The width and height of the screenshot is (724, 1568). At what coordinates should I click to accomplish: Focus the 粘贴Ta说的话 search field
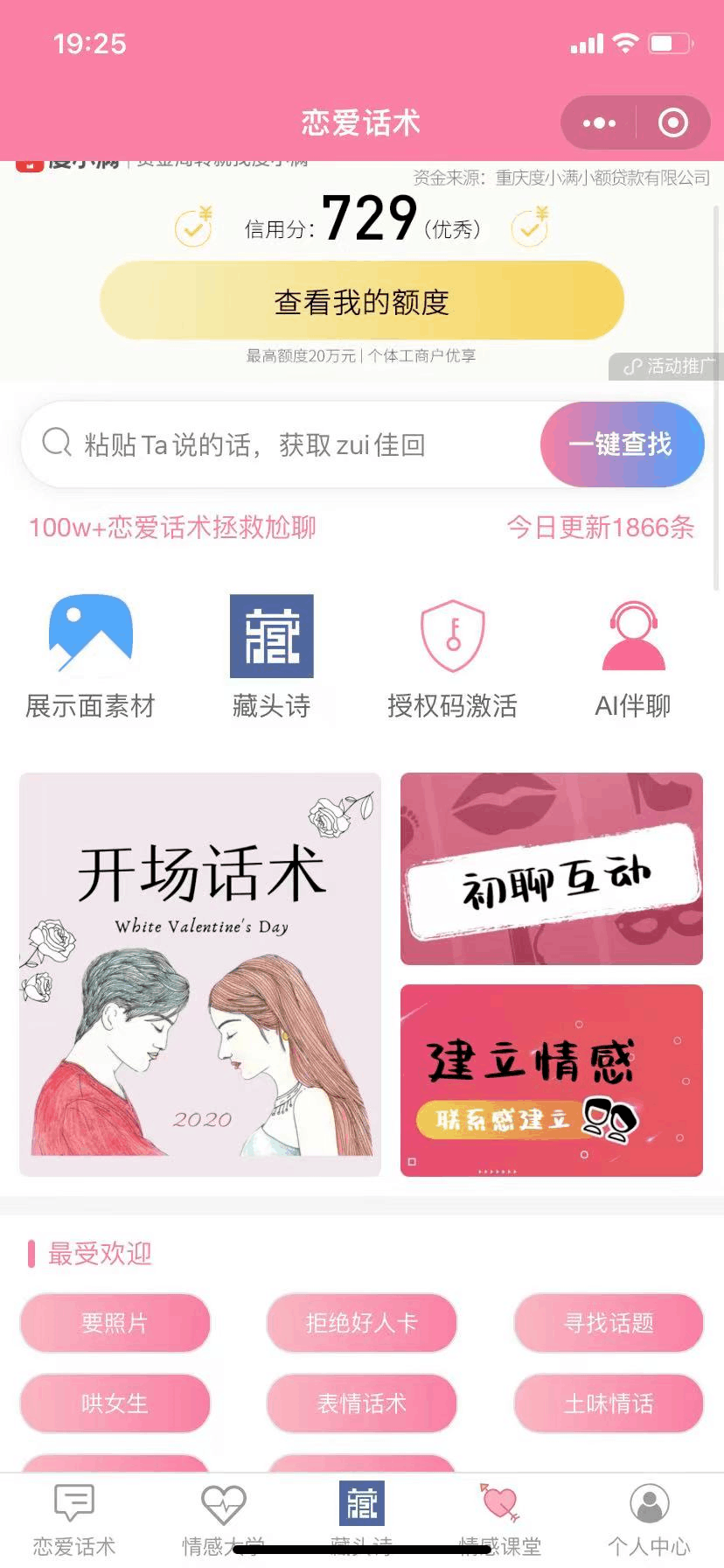click(280, 444)
